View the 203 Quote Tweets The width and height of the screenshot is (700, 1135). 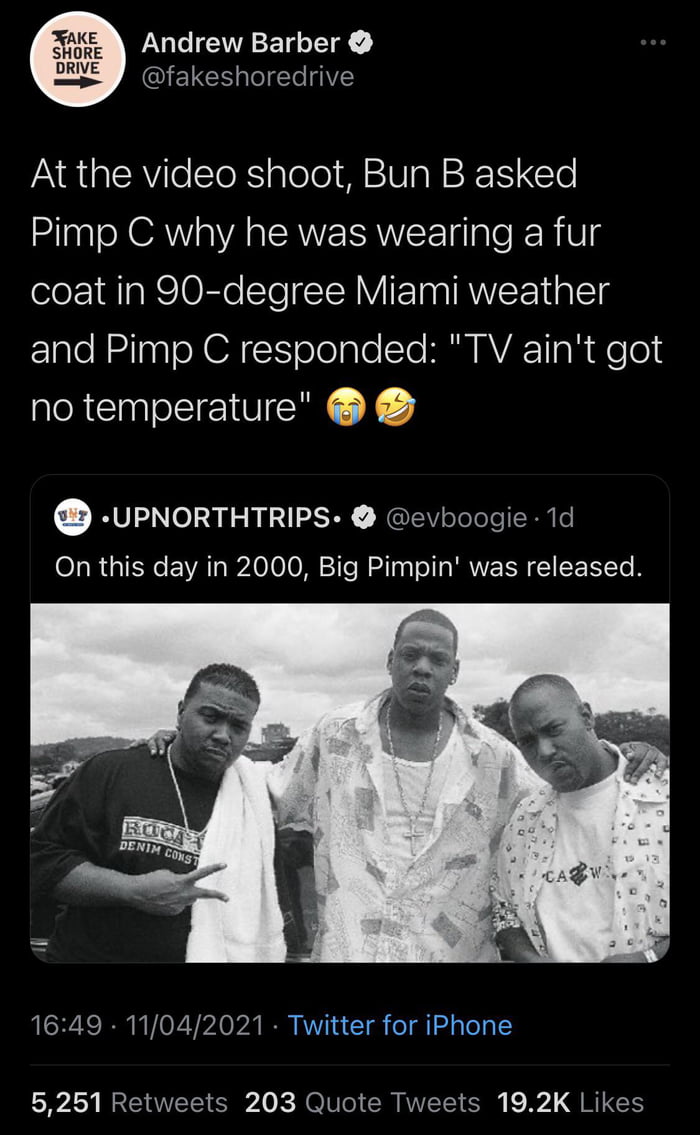click(362, 1102)
